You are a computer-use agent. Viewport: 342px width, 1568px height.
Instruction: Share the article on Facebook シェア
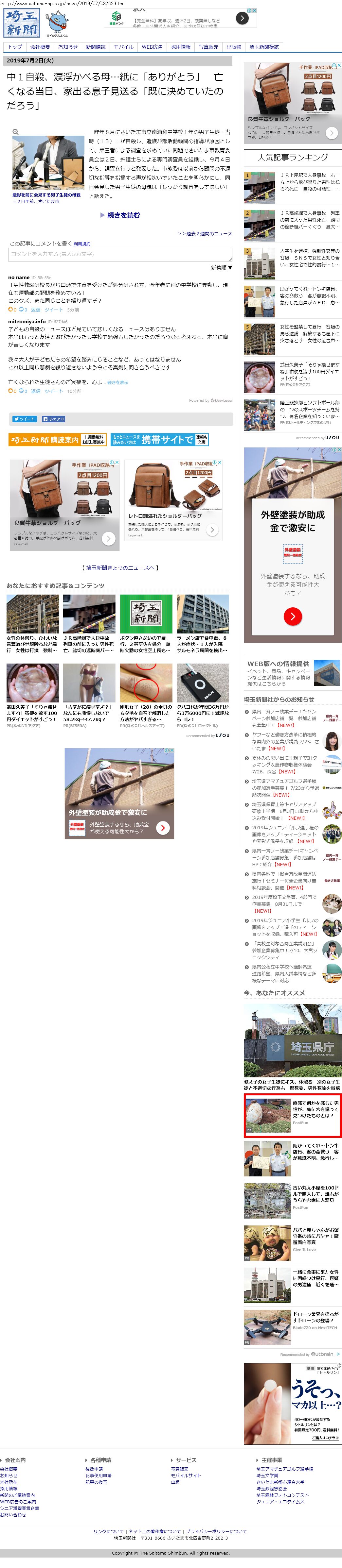(x=53, y=419)
